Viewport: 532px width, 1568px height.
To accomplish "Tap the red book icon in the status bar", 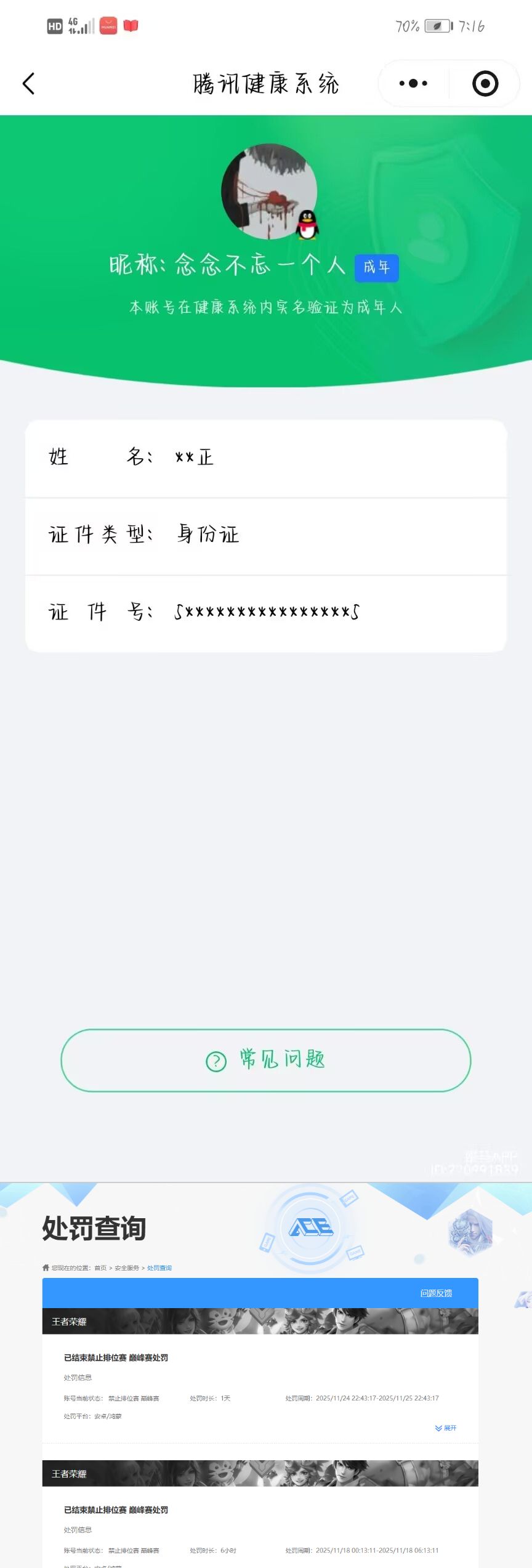I will point(131,26).
